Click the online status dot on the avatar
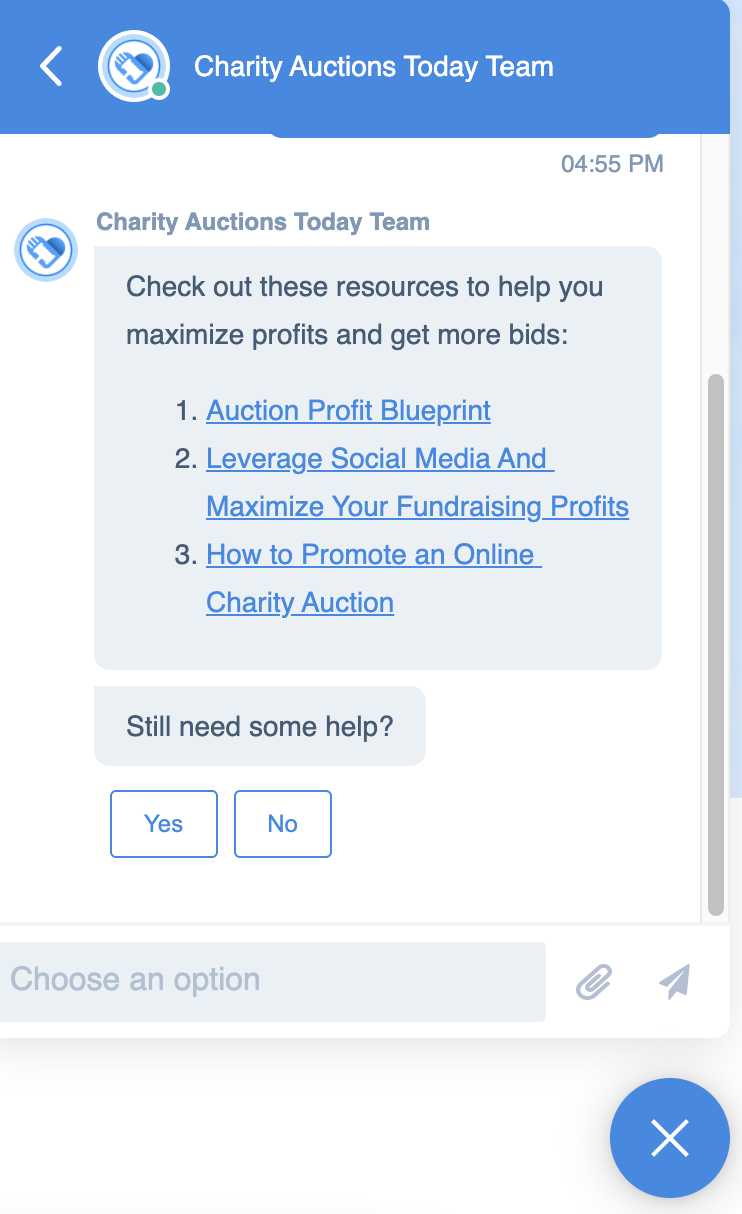 (x=157, y=90)
